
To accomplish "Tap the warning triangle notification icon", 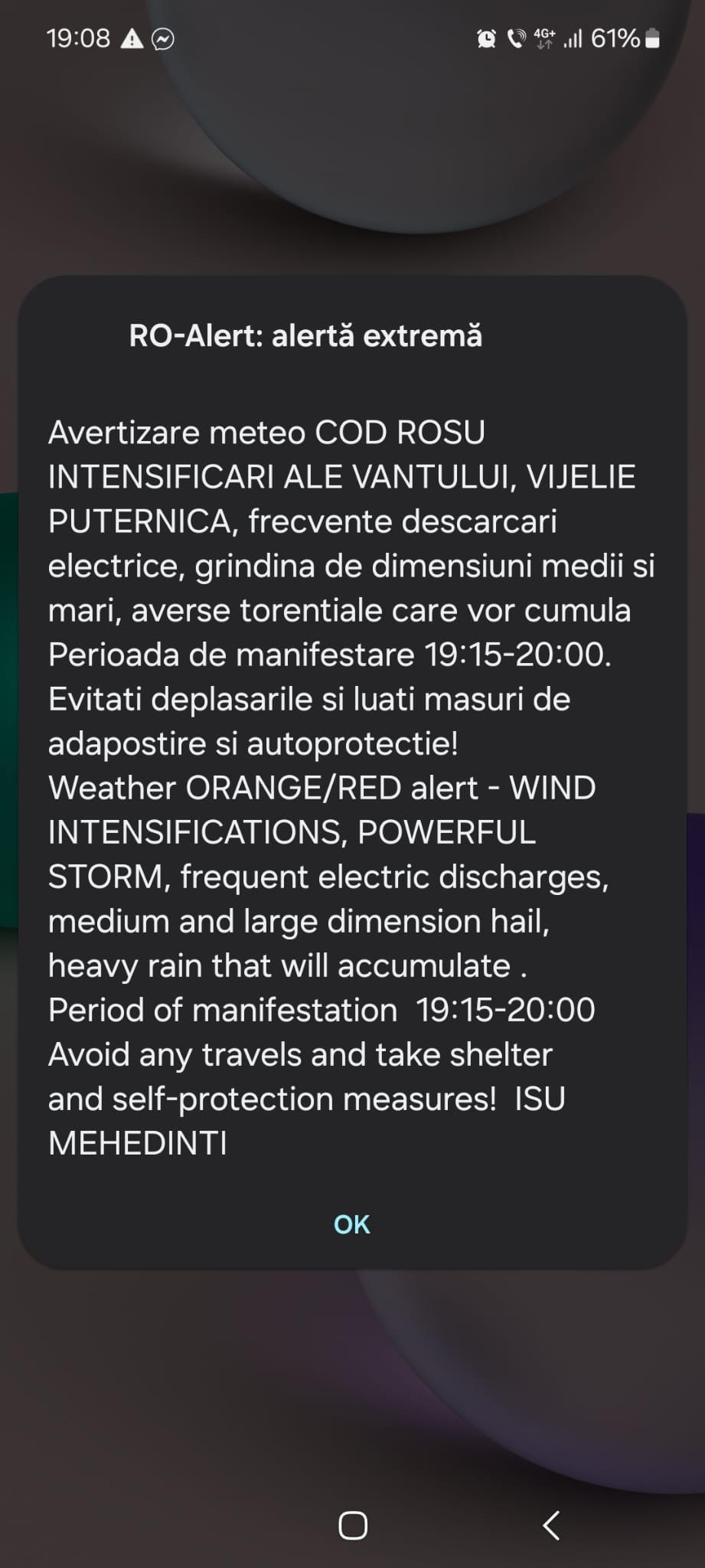I will pyautogui.click(x=134, y=37).
